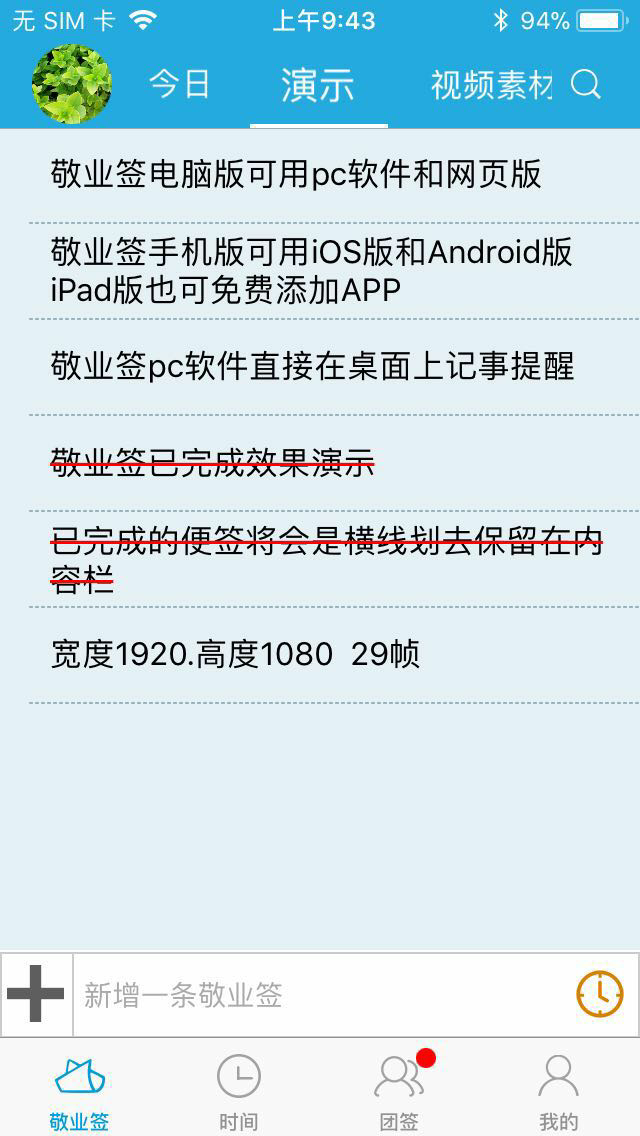The height and width of the screenshot is (1136, 640).
Task: Set a reminder with the orange clock
Action: pyautogui.click(x=600, y=994)
